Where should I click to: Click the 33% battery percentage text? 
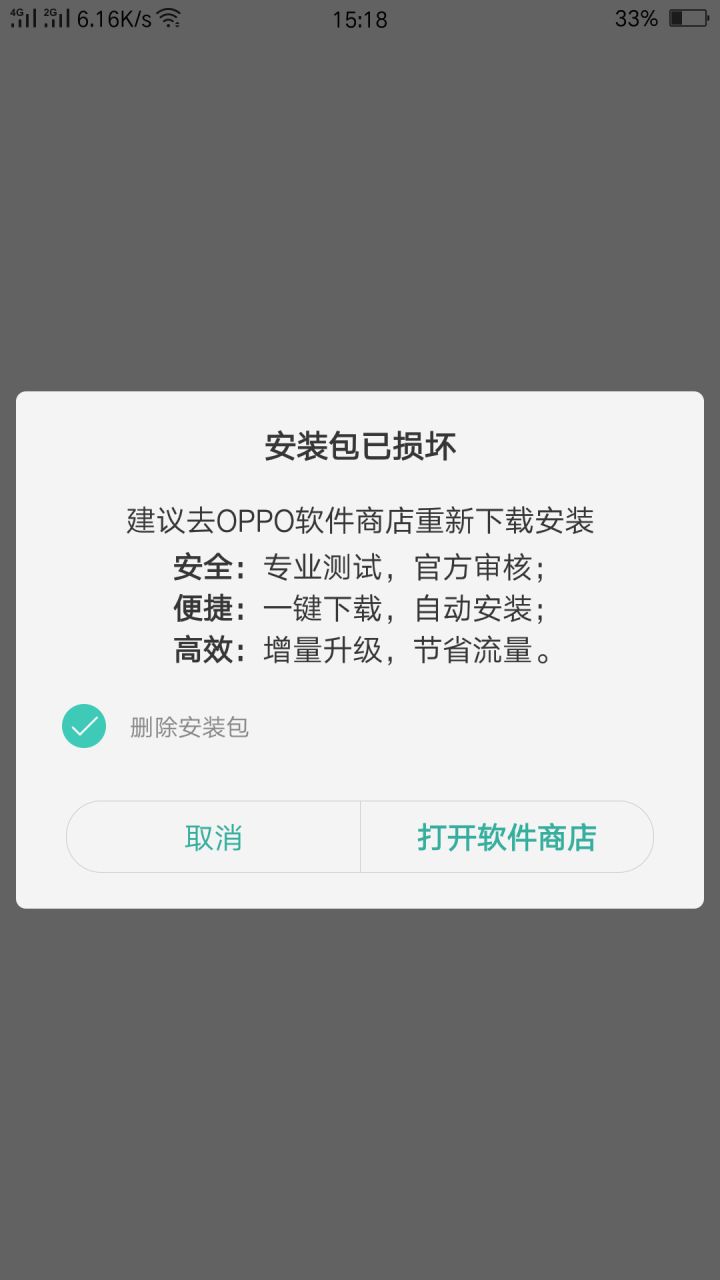coord(638,18)
